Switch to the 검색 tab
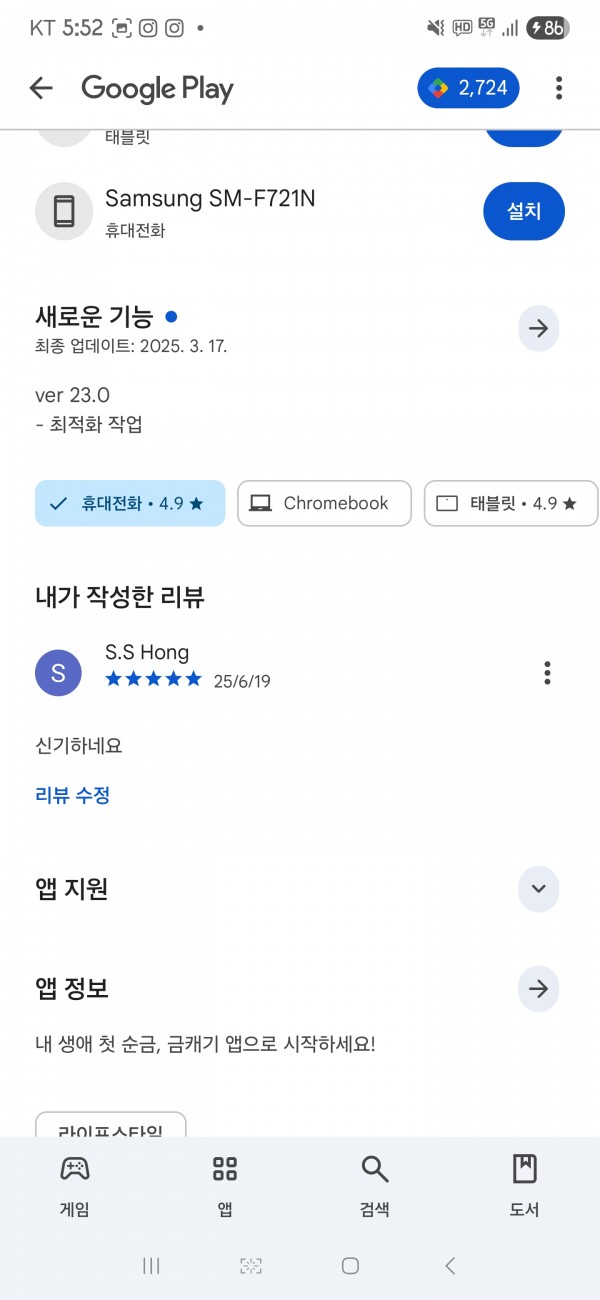The image size is (600, 1300). 375,1186
